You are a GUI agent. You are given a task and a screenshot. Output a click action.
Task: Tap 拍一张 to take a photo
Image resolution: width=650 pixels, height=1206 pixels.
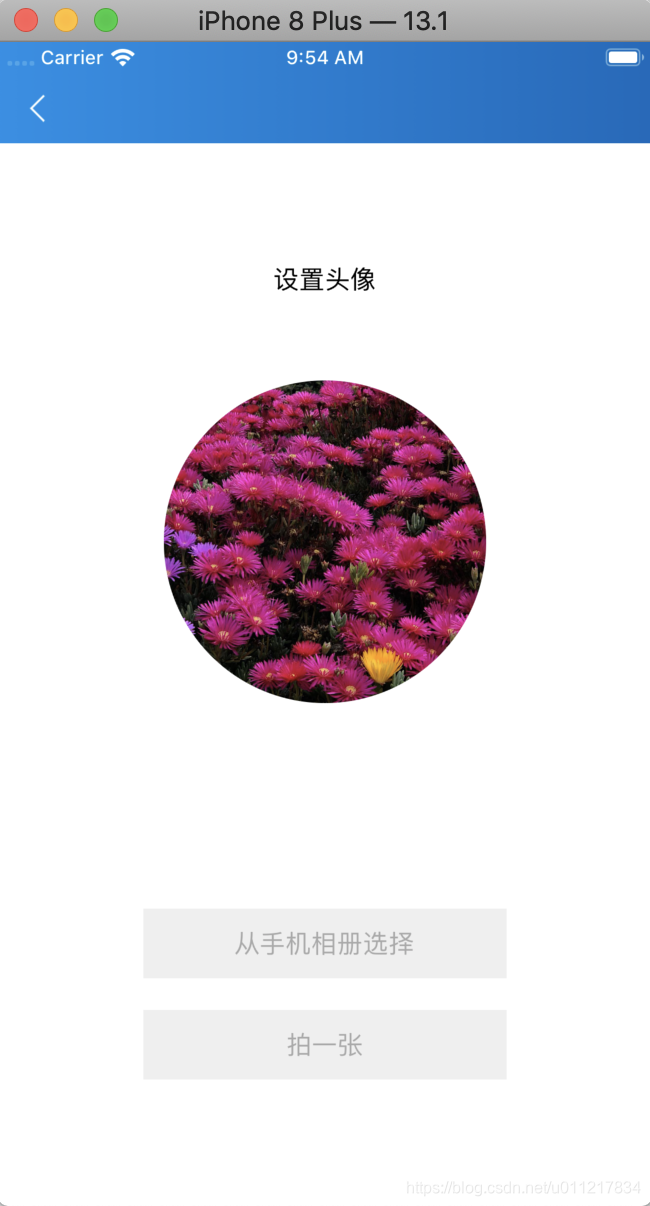pos(325,1045)
